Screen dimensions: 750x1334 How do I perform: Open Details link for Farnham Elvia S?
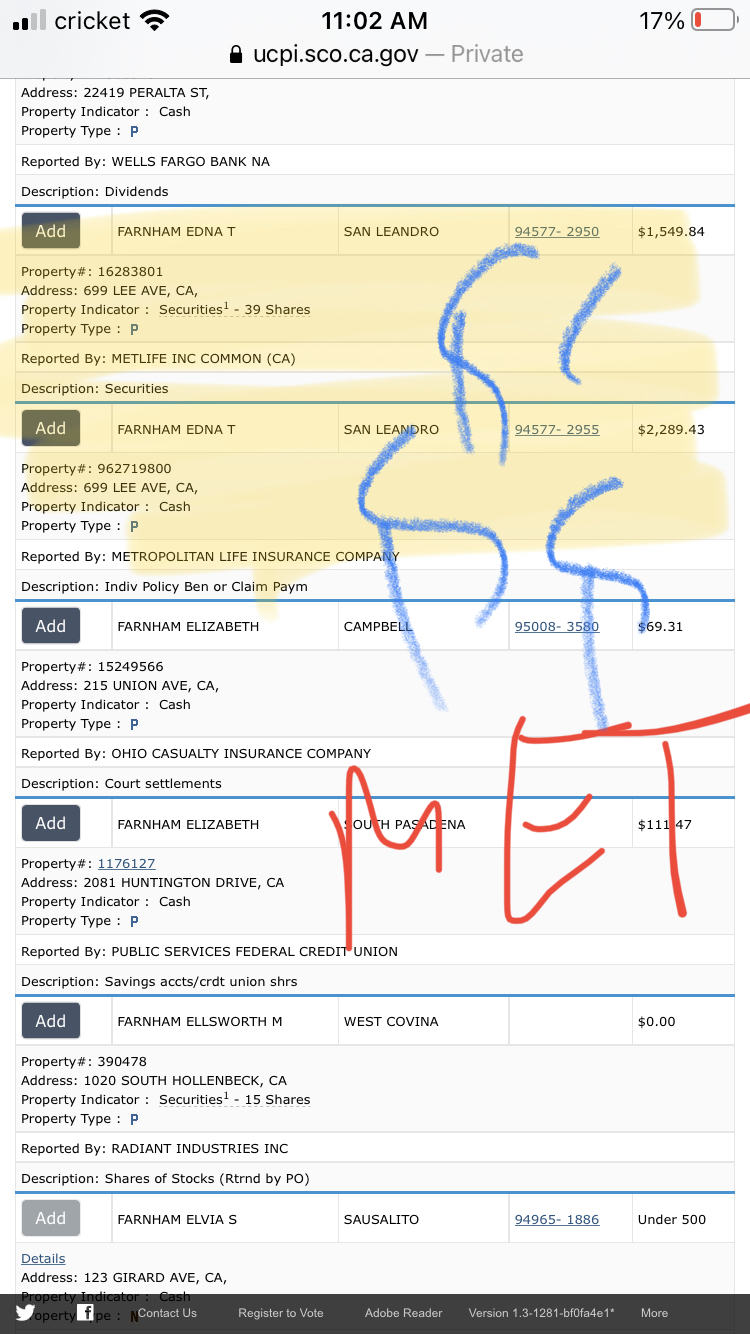pyautogui.click(x=43, y=1258)
